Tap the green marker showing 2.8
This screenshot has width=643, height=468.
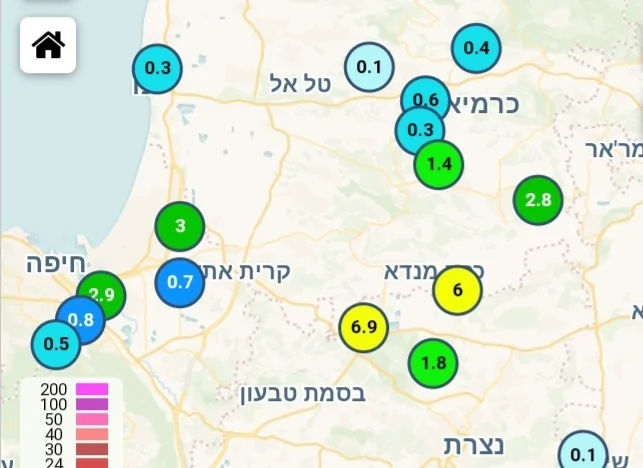pos(538,200)
